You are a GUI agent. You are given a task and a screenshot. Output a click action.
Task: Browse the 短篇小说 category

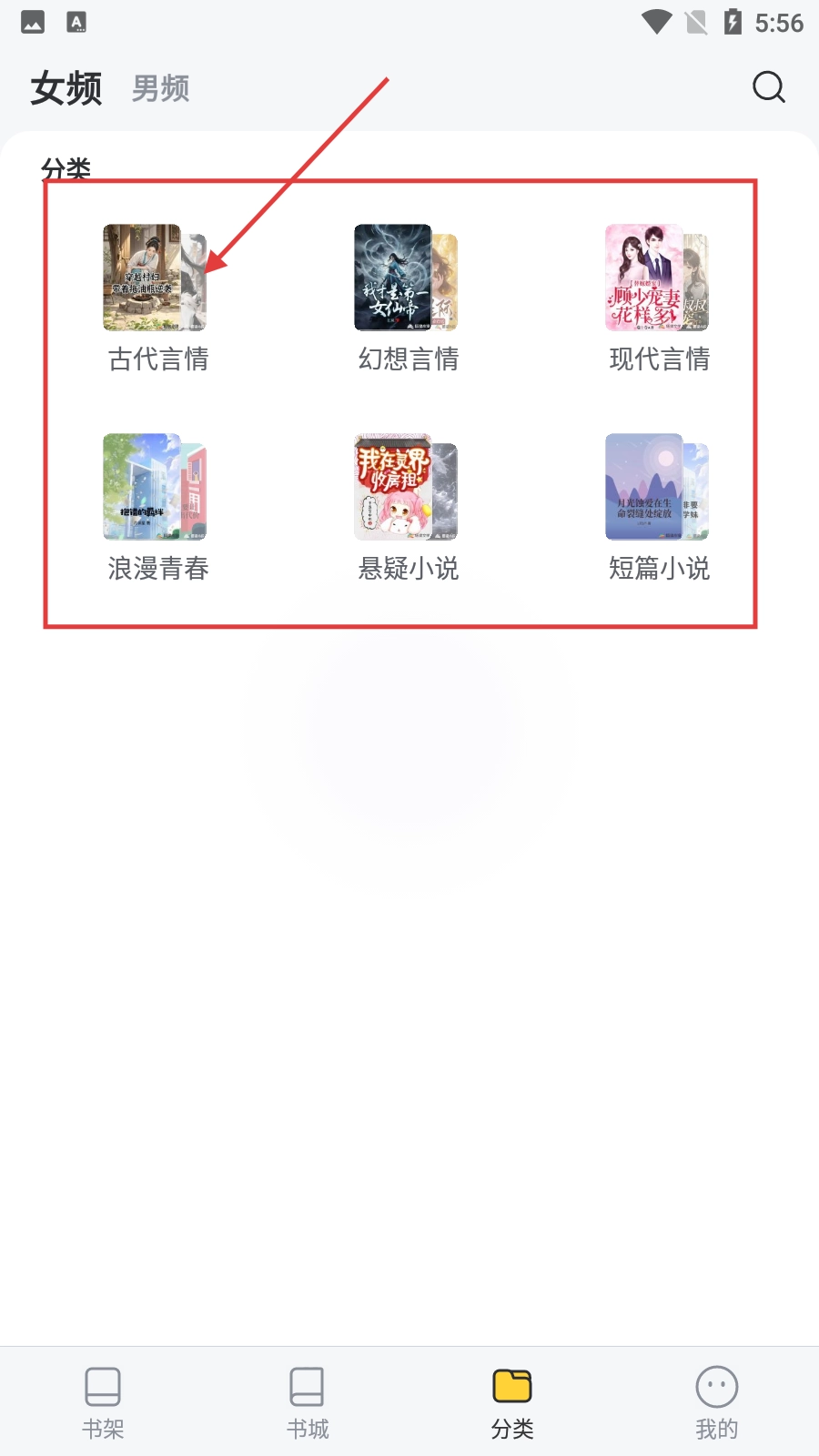click(658, 508)
